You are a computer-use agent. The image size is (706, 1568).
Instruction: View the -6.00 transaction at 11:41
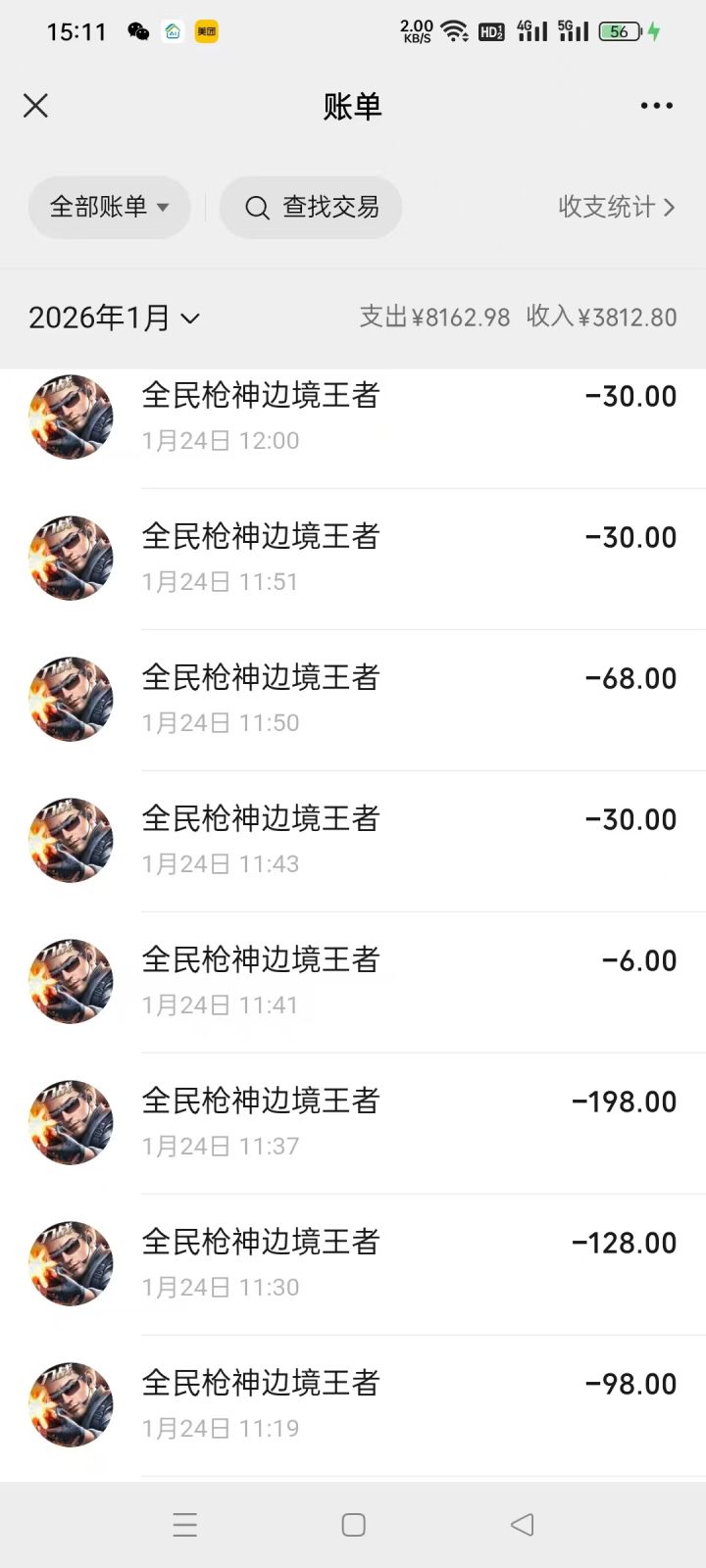[392, 982]
